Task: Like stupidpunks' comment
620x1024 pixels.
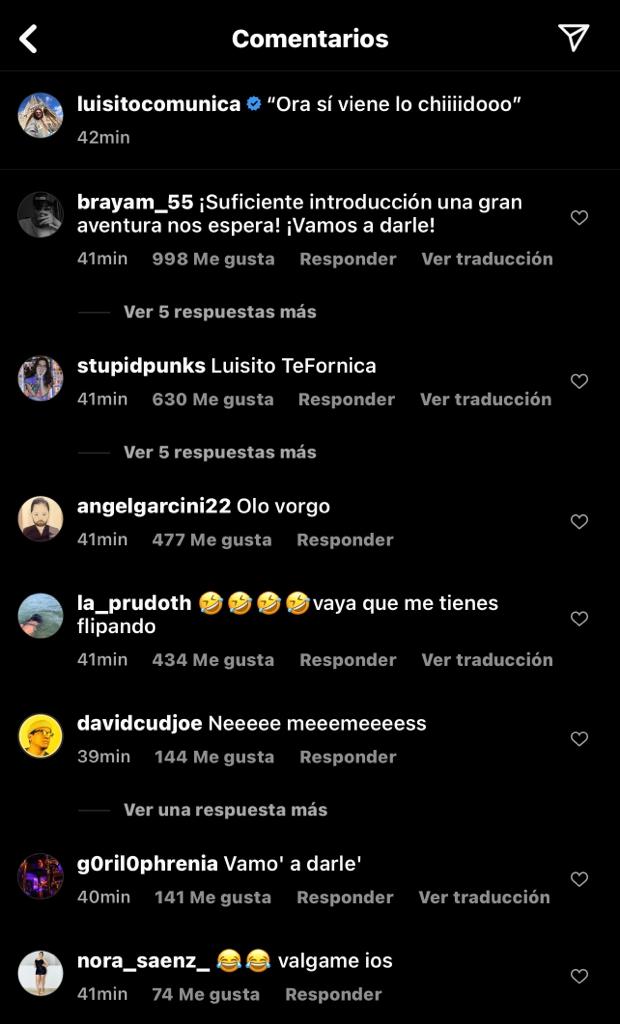Action: tap(579, 381)
